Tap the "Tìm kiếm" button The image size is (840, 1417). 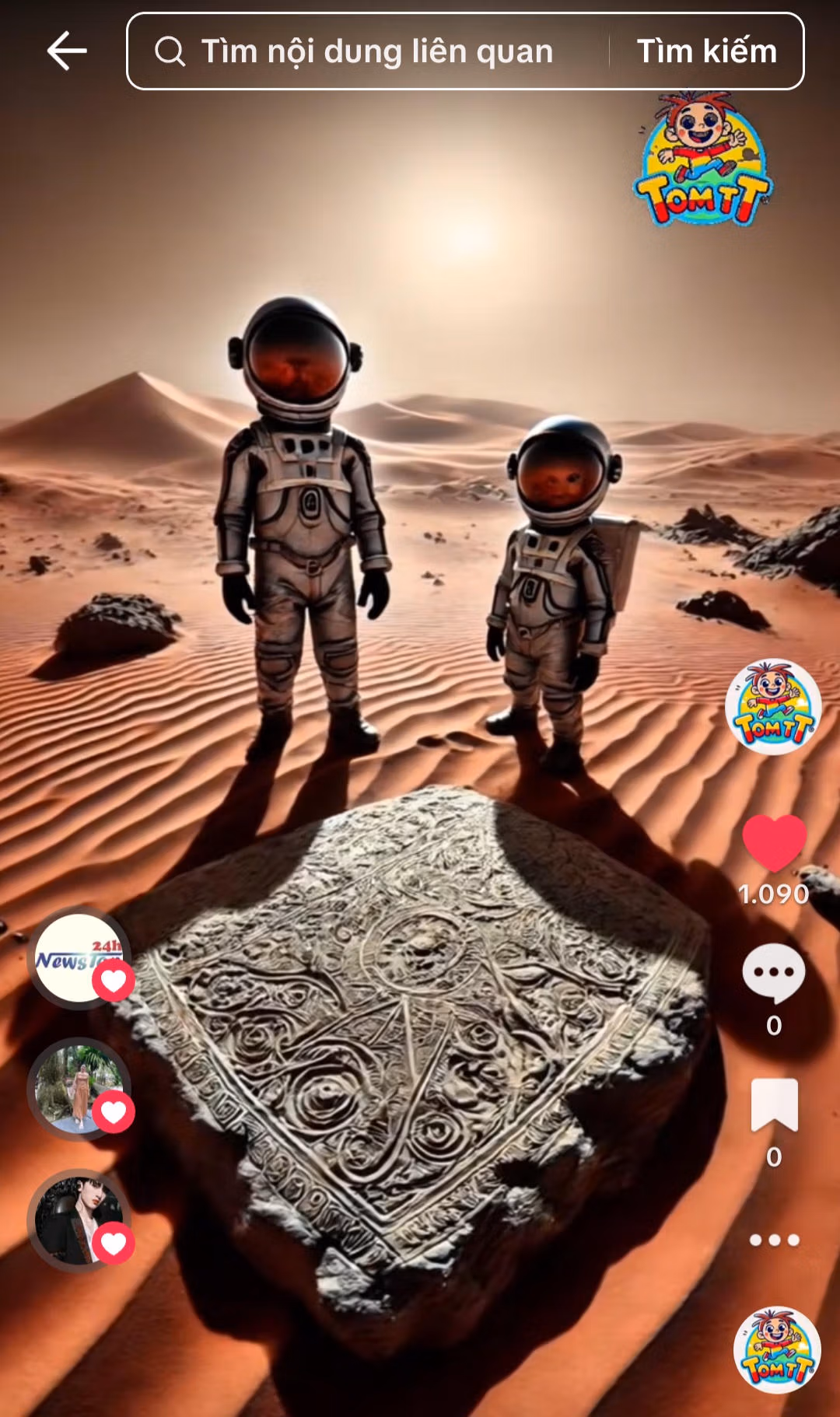click(x=706, y=51)
